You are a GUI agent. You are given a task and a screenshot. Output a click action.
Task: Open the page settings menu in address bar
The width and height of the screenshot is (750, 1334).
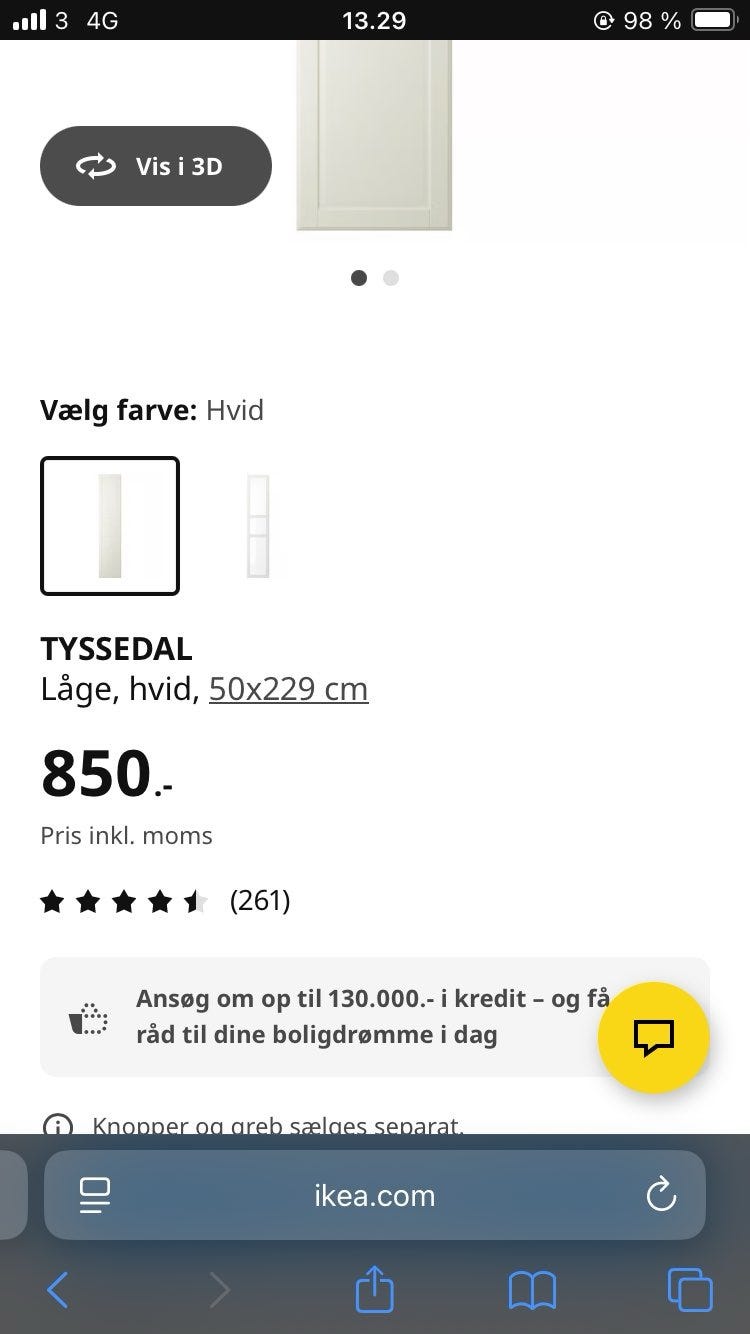tap(95, 1195)
